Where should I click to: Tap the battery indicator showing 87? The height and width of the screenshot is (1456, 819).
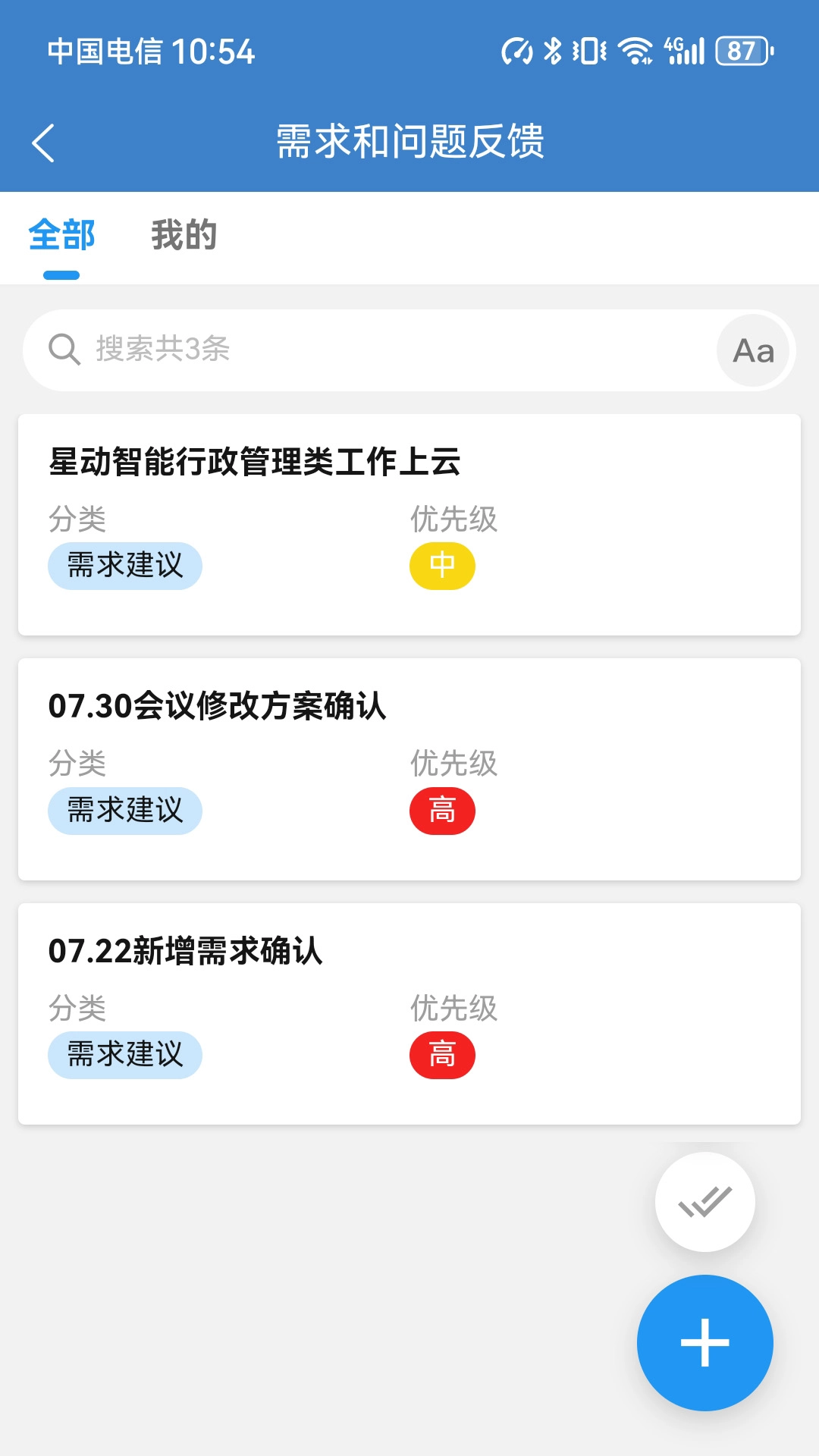tap(740, 52)
